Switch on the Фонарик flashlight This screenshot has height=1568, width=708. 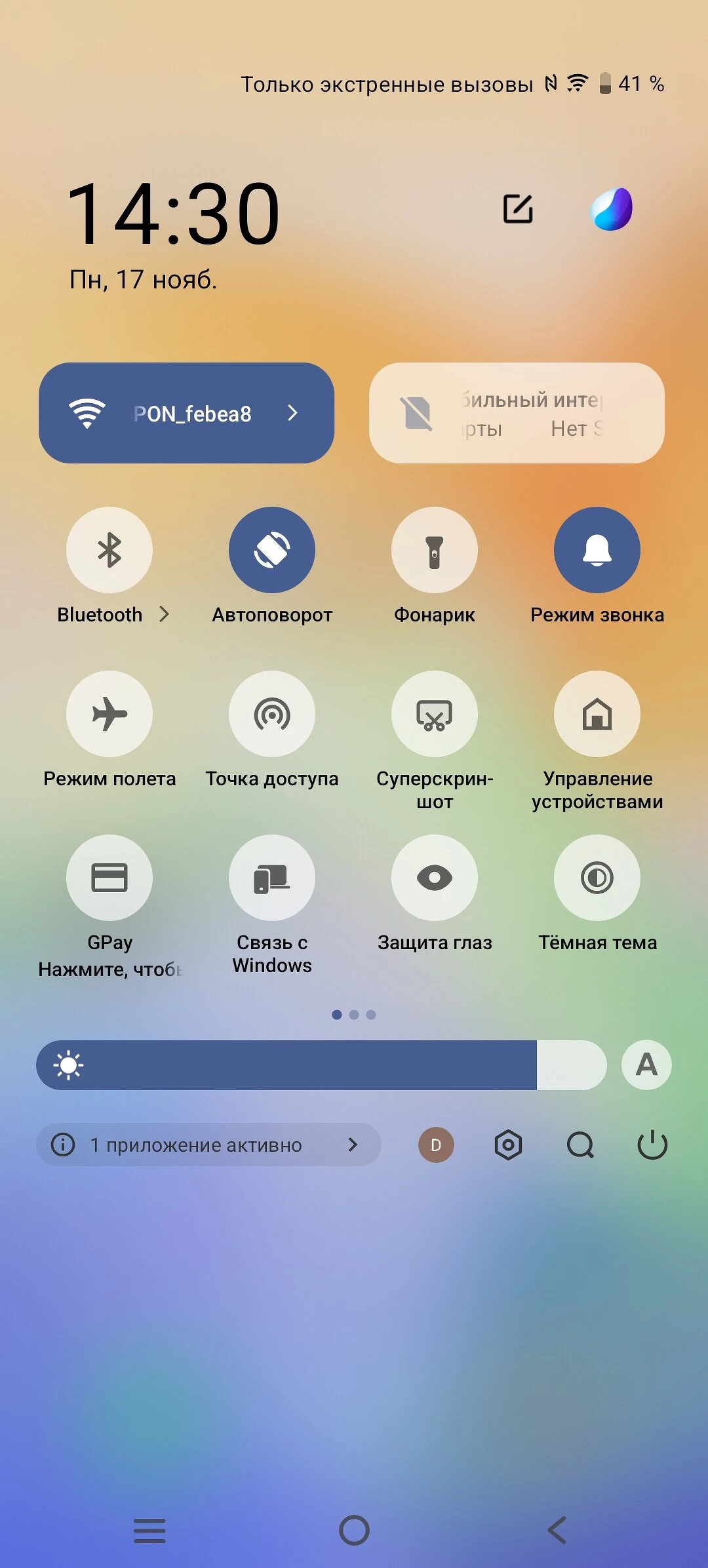pyautogui.click(x=435, y=550)
